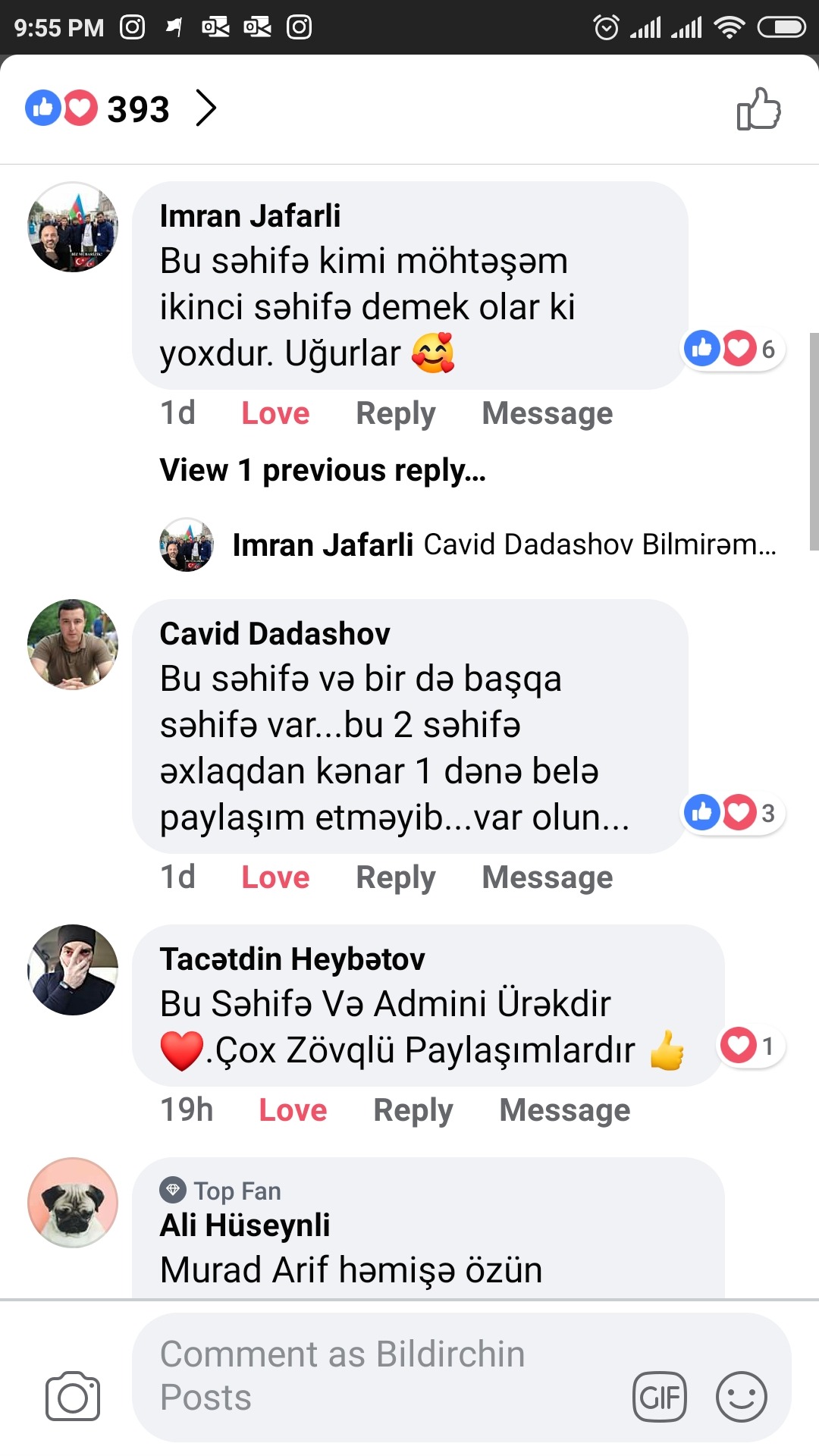819x1456 pixels.
Task: Expand View 1 previous reply
Action: pos(323,470)
